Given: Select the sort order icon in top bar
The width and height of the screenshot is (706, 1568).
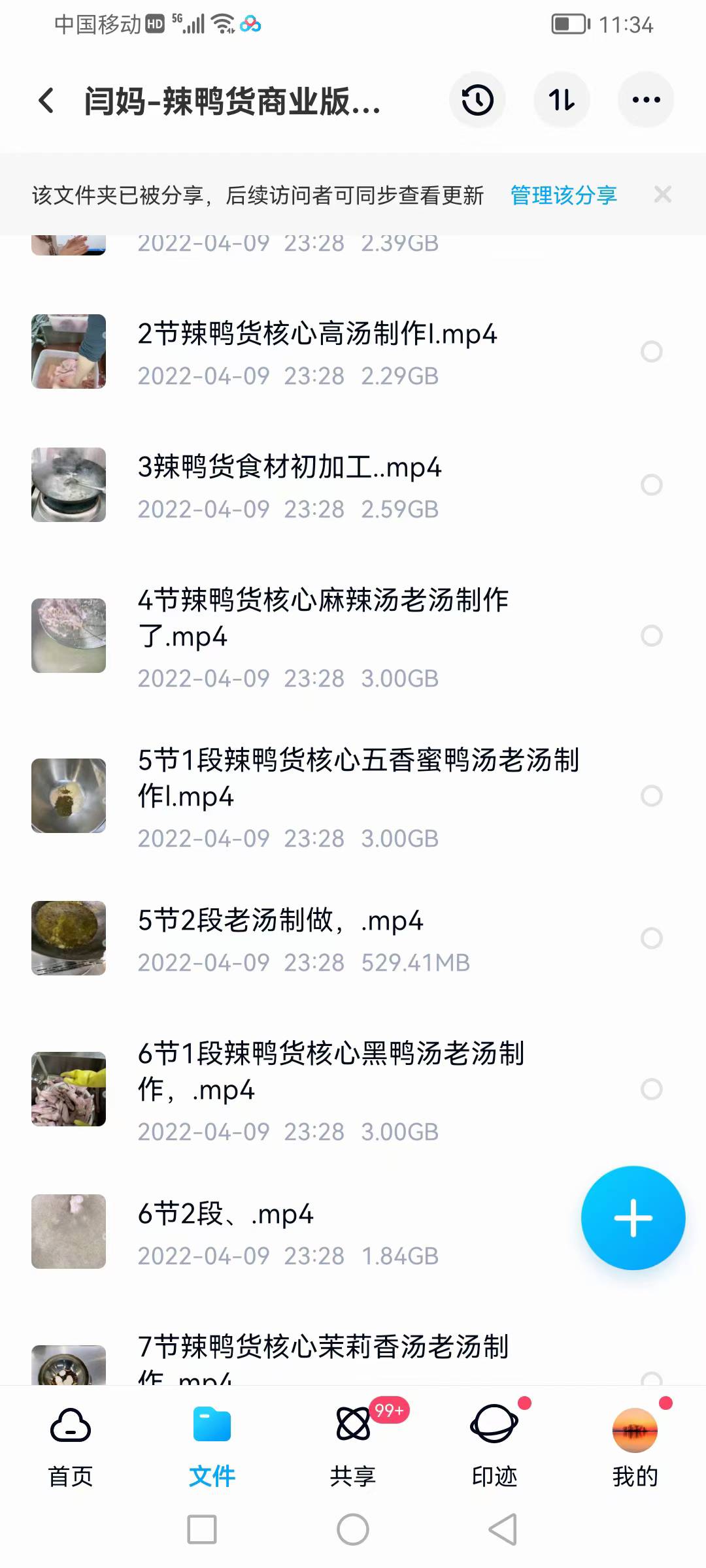Looking at the screenshot, I should 562,99.
